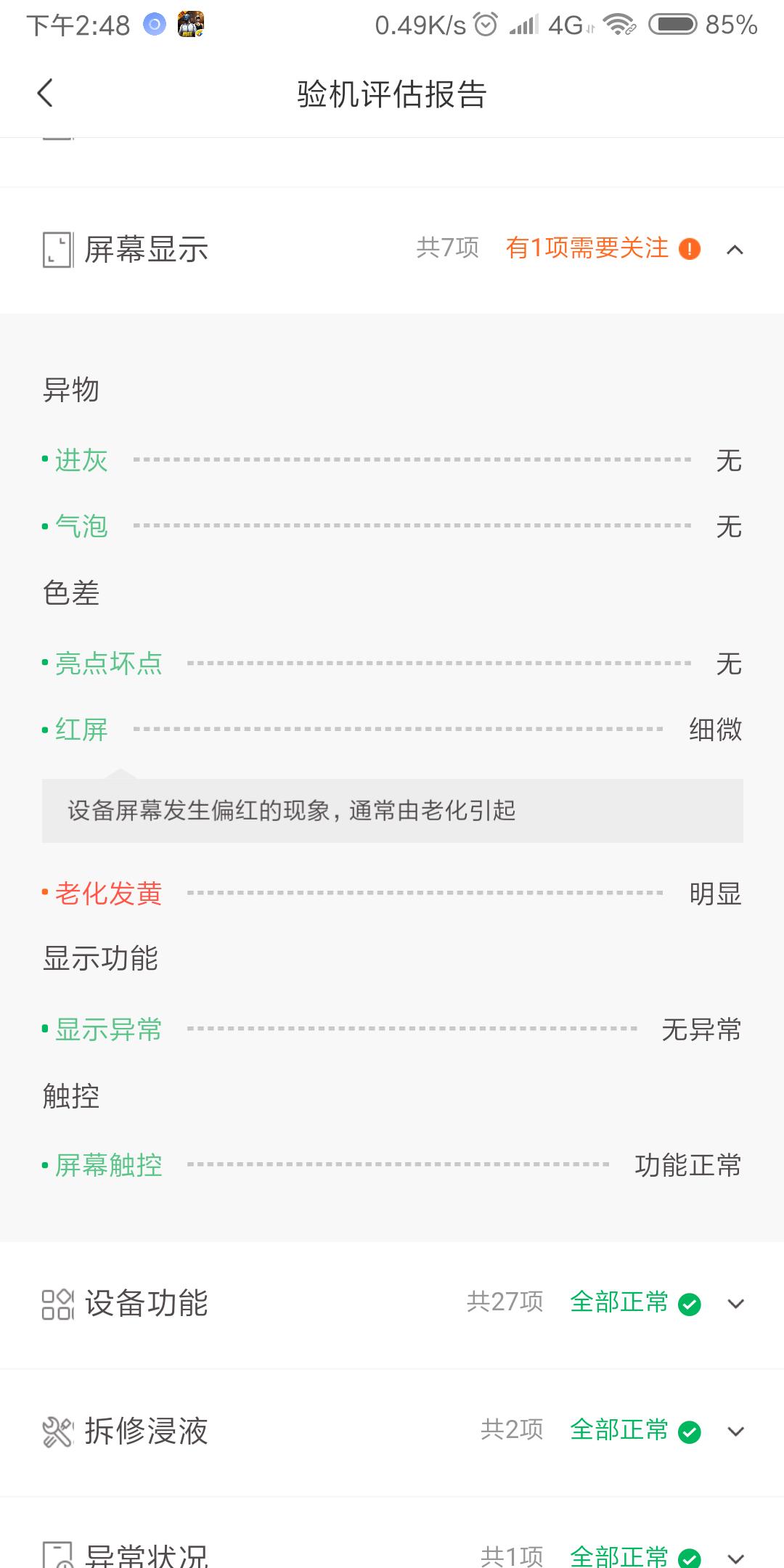Tap the battery level indicator
The width and height of the screenshot is (784, 1568).
click(x=675, y=25)
